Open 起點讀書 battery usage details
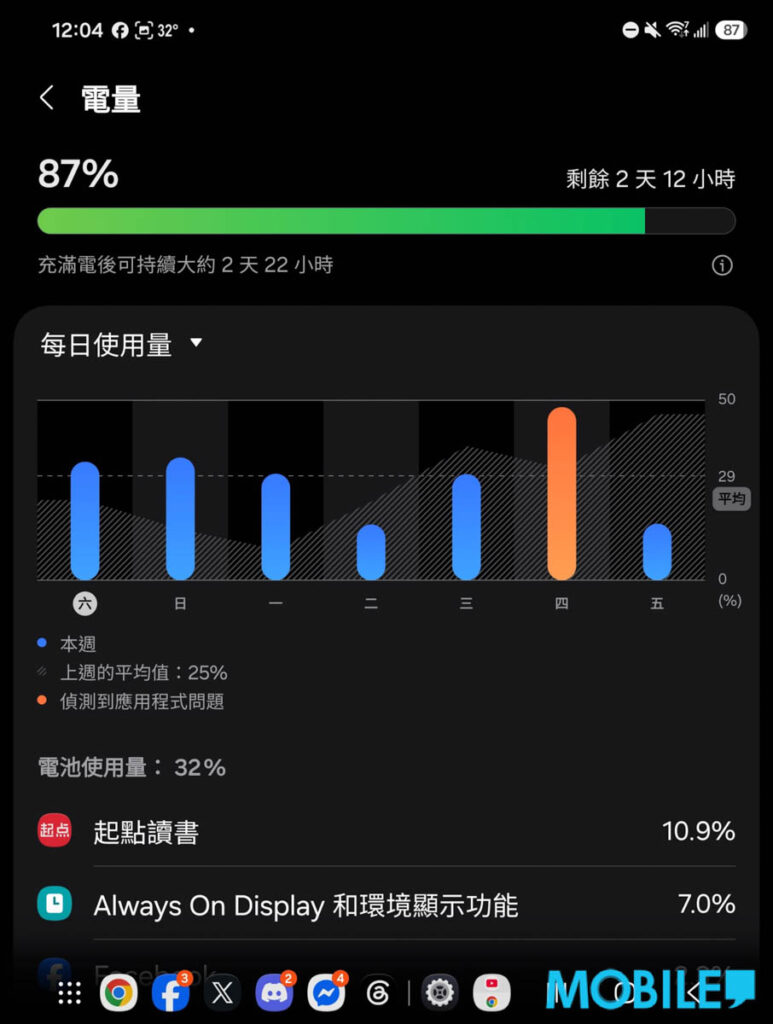The image size is (773, 1024). (x=386, y=831)
